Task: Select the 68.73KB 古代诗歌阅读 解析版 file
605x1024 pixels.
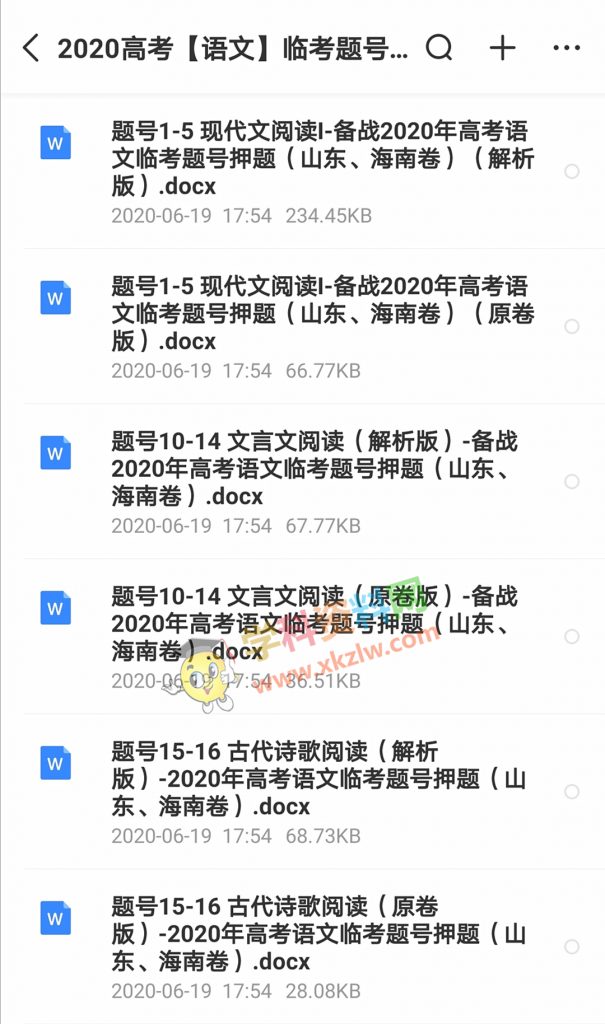Action: point(572,792)
